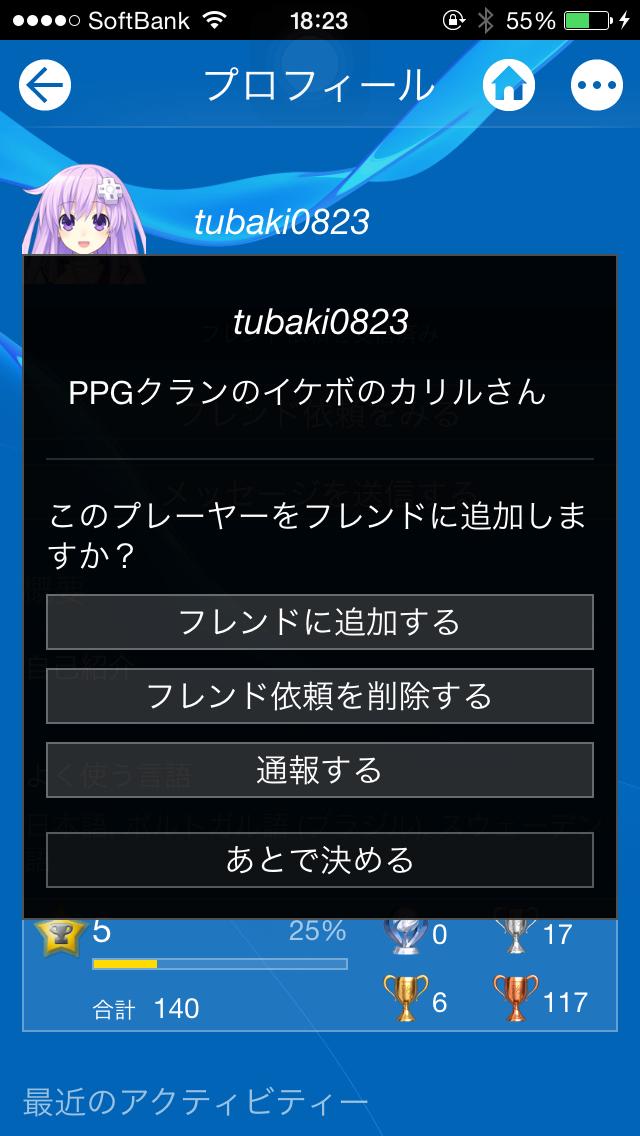Image resolution: width=640 pixels, height=1136 pixels.
Task: Go back with the arrow icon
Action: [45, 86]
